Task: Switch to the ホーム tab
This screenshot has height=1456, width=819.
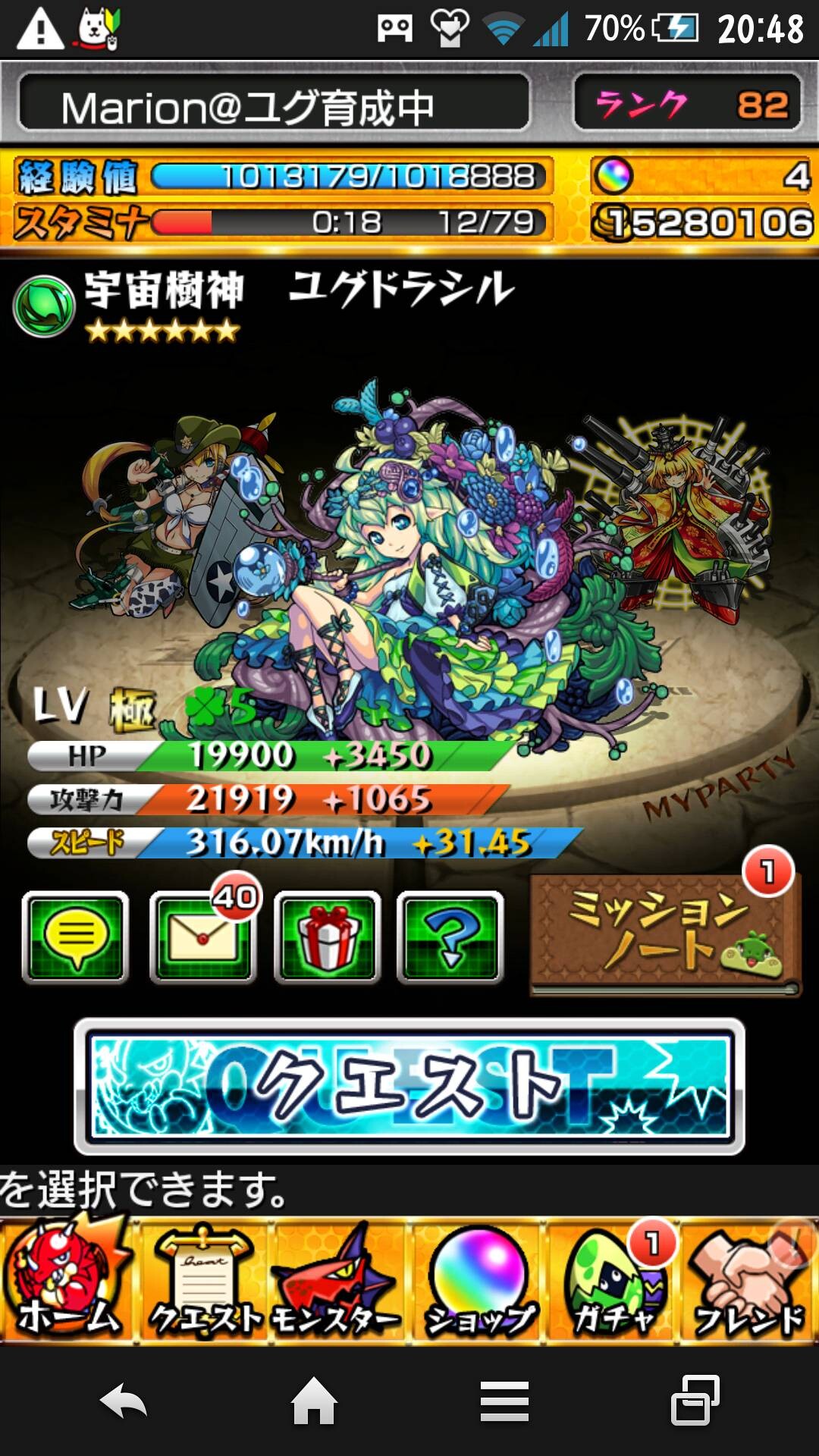Action: point(67,1282)
